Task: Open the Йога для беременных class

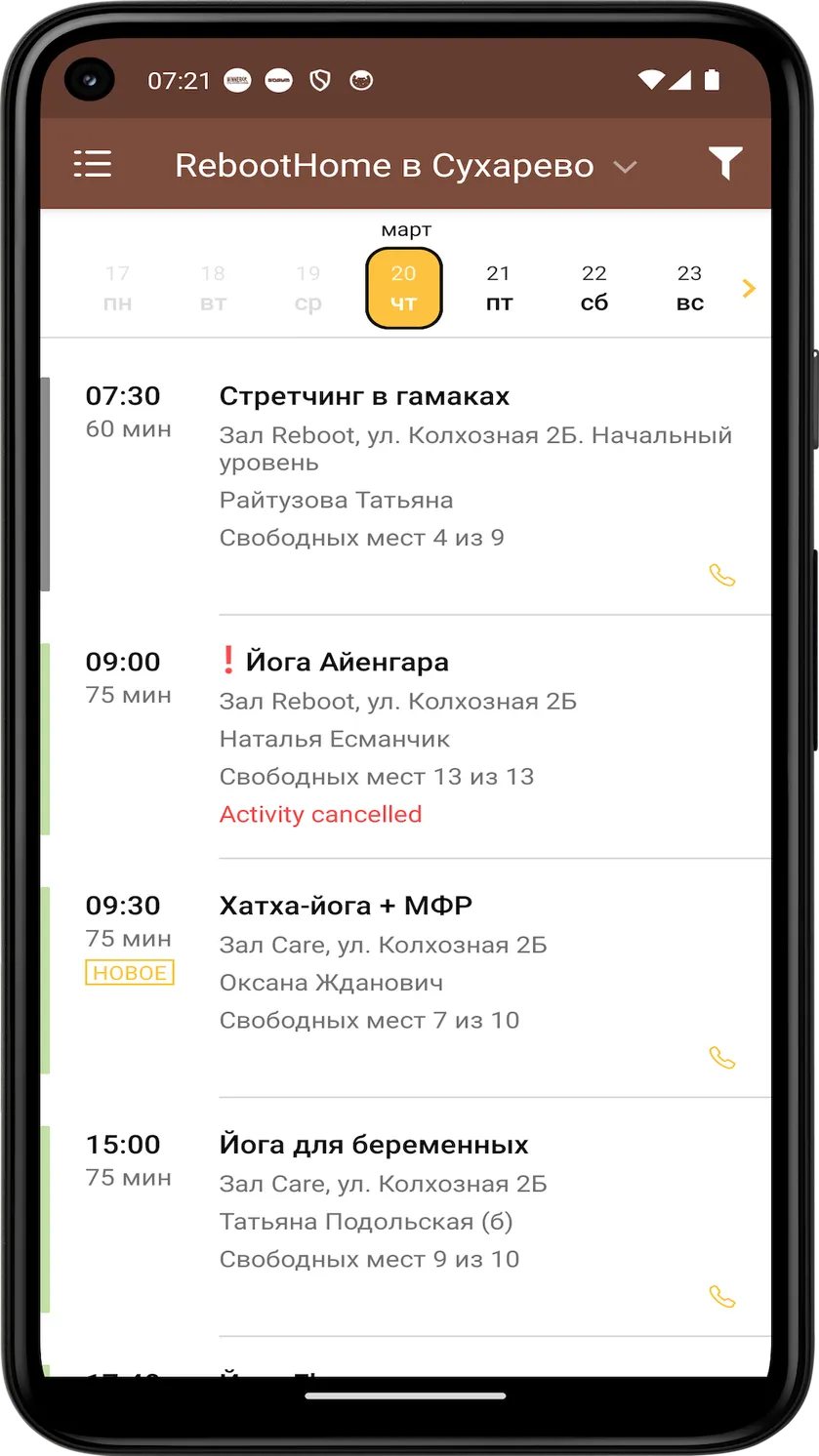Action: [405, 1218]
